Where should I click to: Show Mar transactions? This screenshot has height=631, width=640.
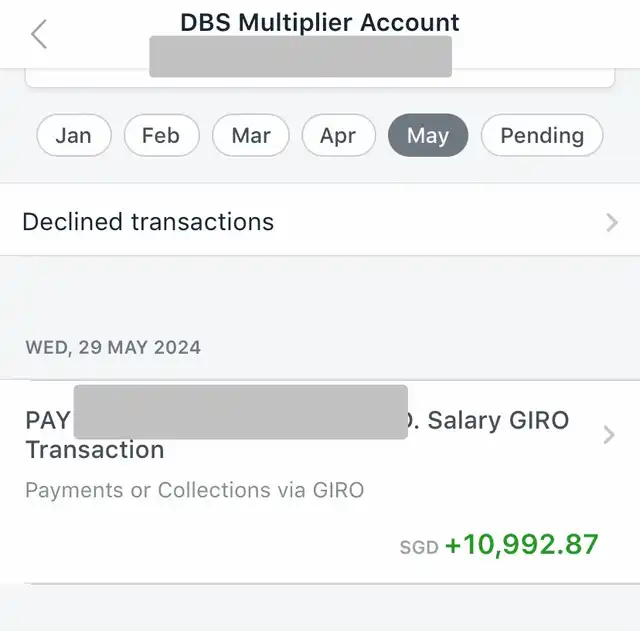(x=251, y=135)
